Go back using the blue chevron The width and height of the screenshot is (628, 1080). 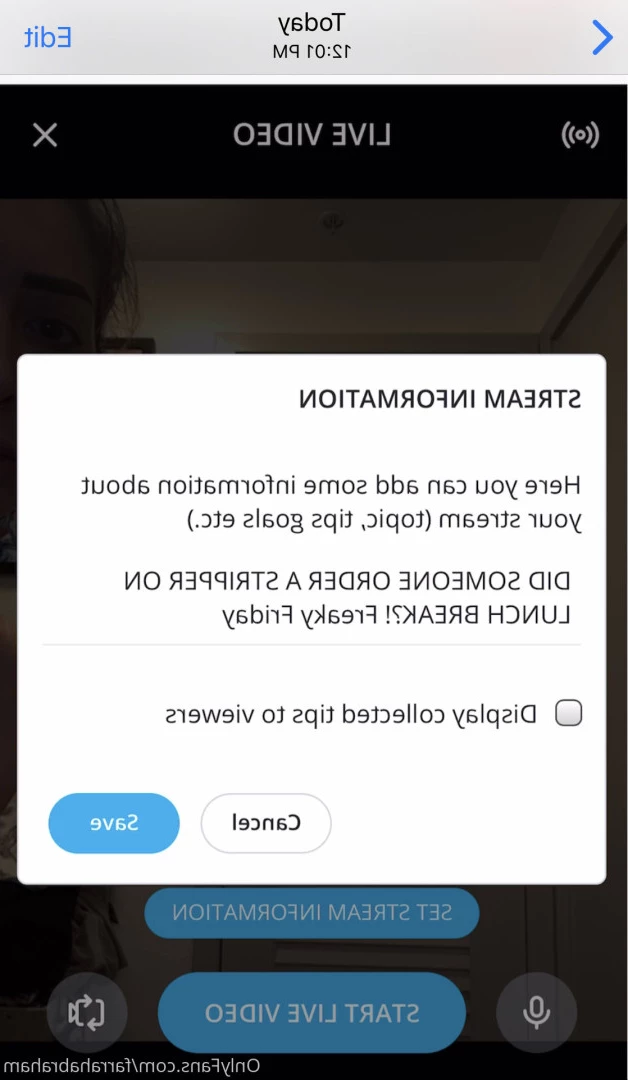point(602,38)
